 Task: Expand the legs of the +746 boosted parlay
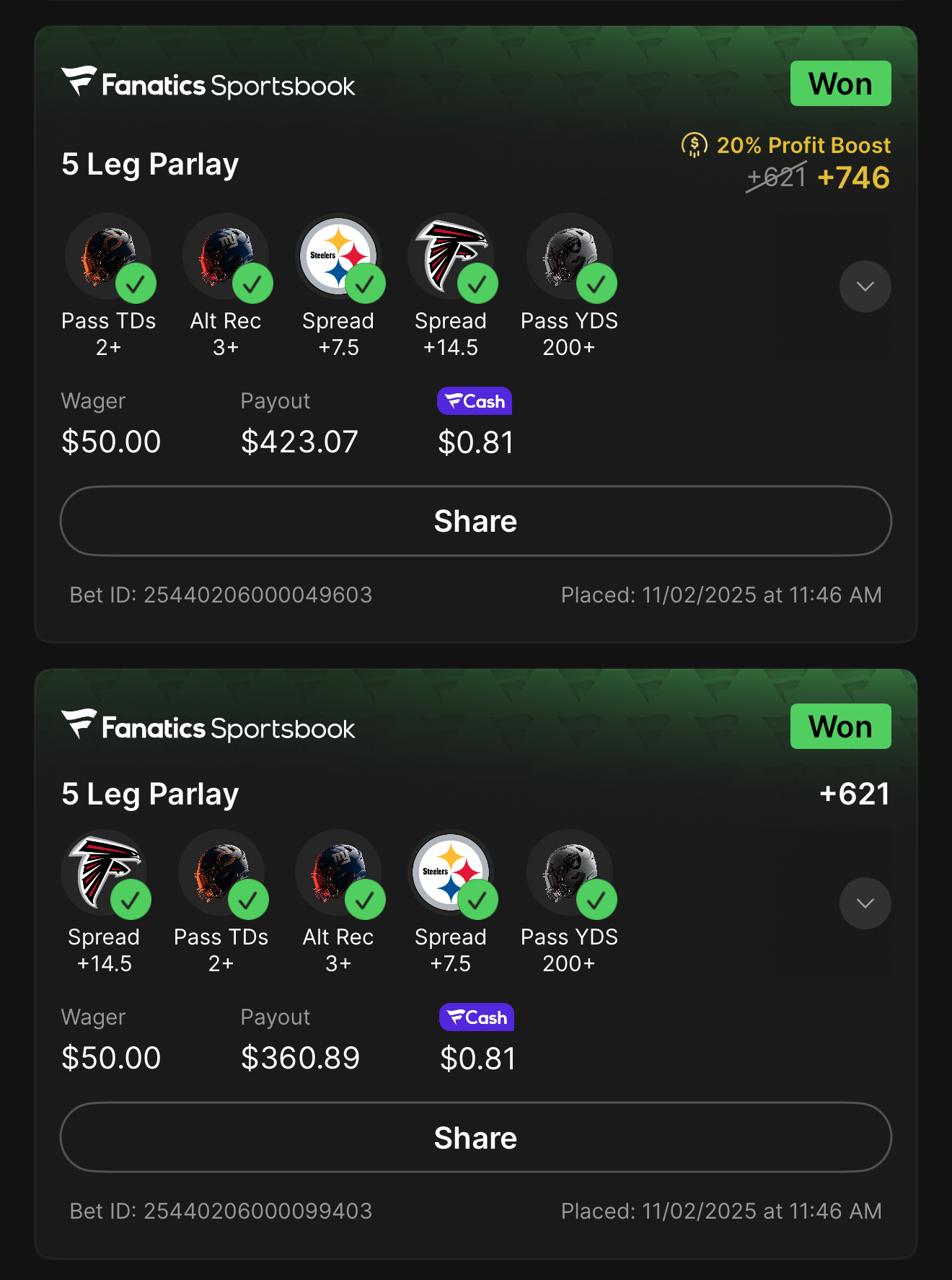click(865, 286)
